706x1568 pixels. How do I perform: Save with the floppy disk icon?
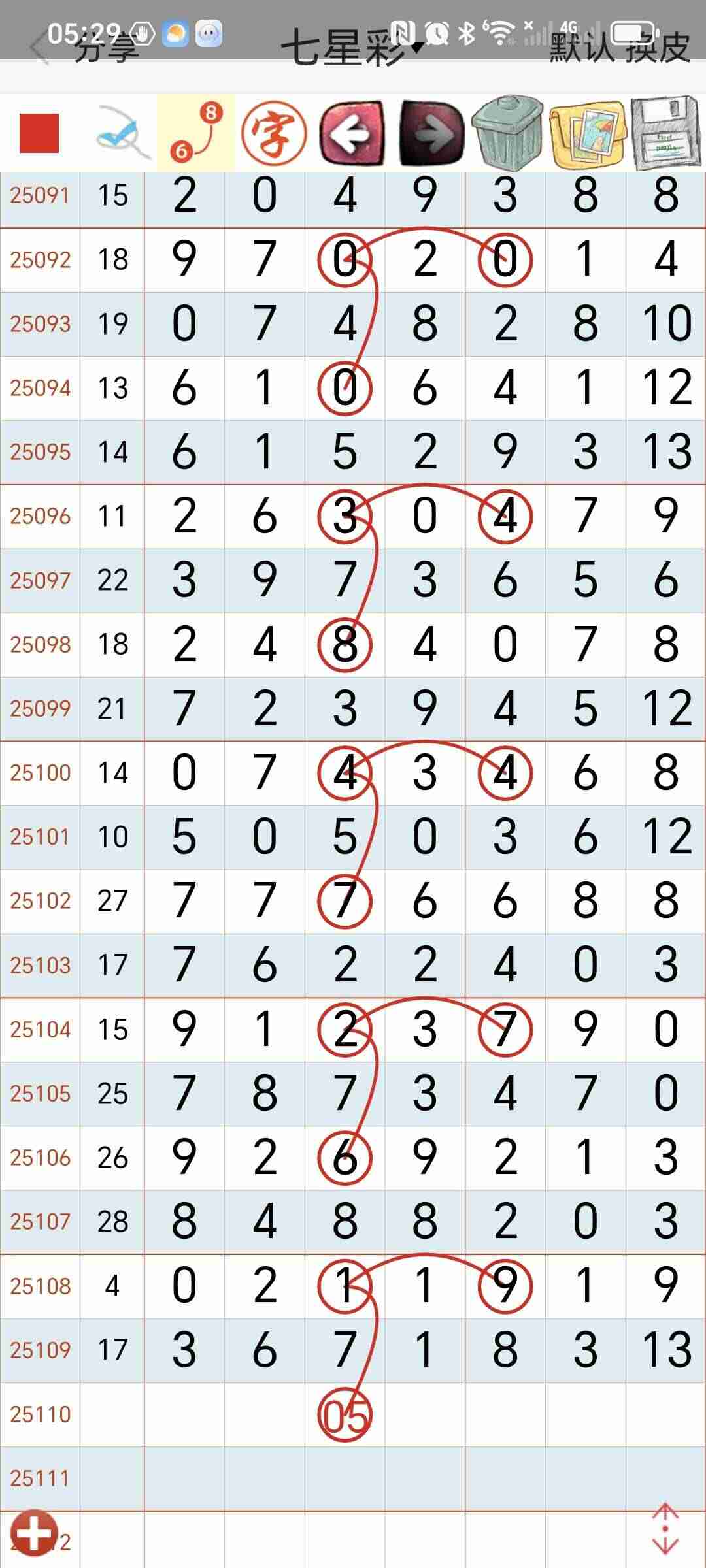665,133
